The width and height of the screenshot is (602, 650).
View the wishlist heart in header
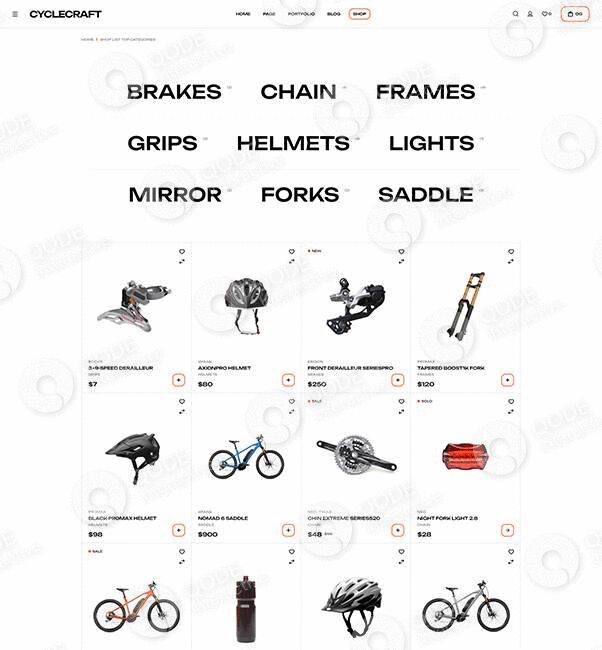[x=545, y=14]
